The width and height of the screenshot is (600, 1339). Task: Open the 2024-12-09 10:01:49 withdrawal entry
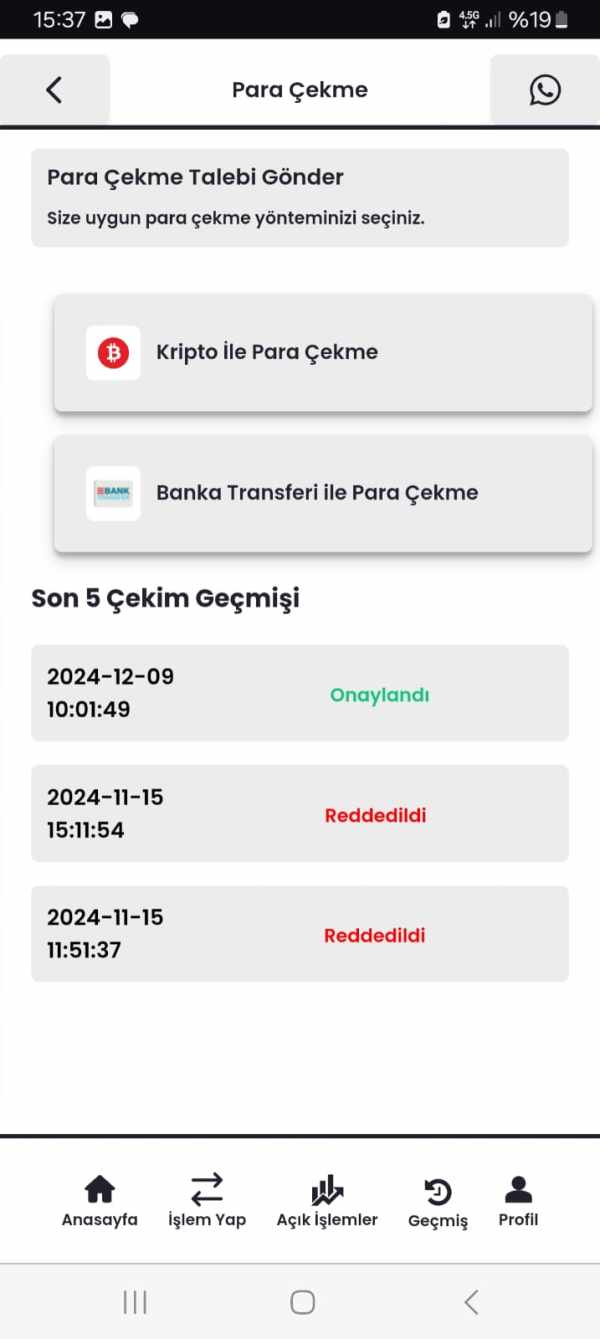[300, 693]
